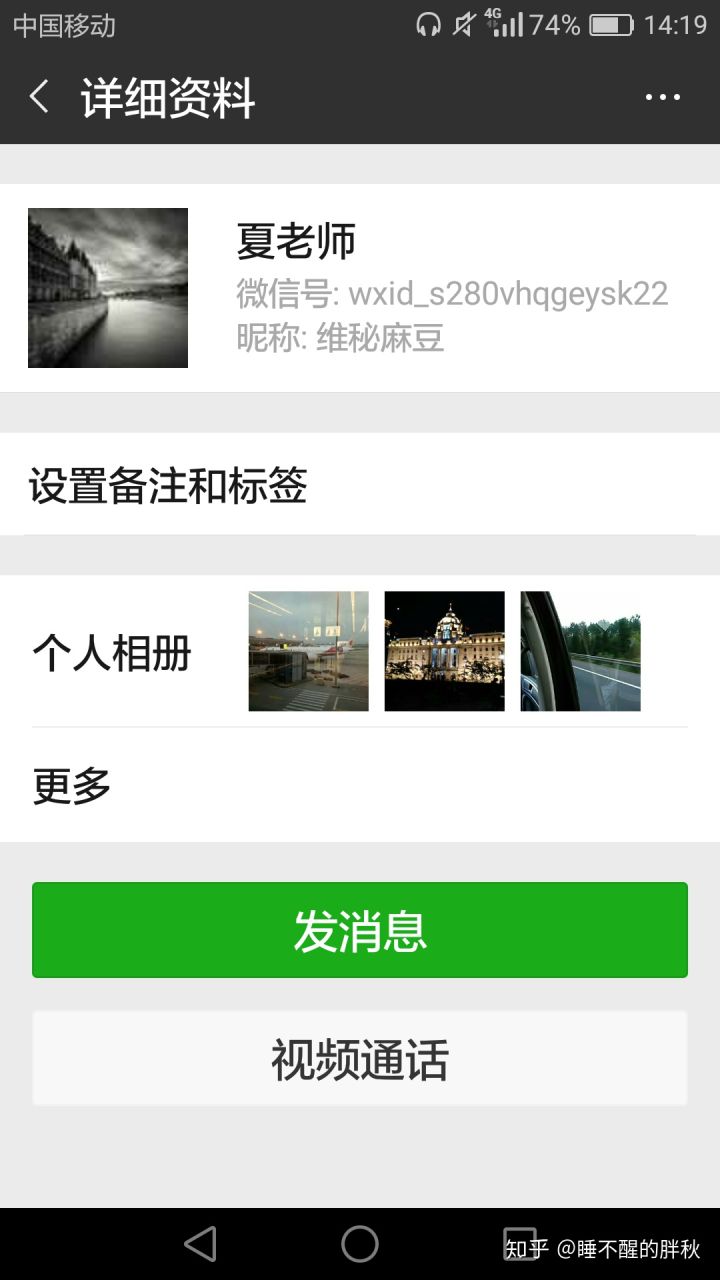Open 设置备注和标签 settings

pyautogui.click(x=360, y=486)
